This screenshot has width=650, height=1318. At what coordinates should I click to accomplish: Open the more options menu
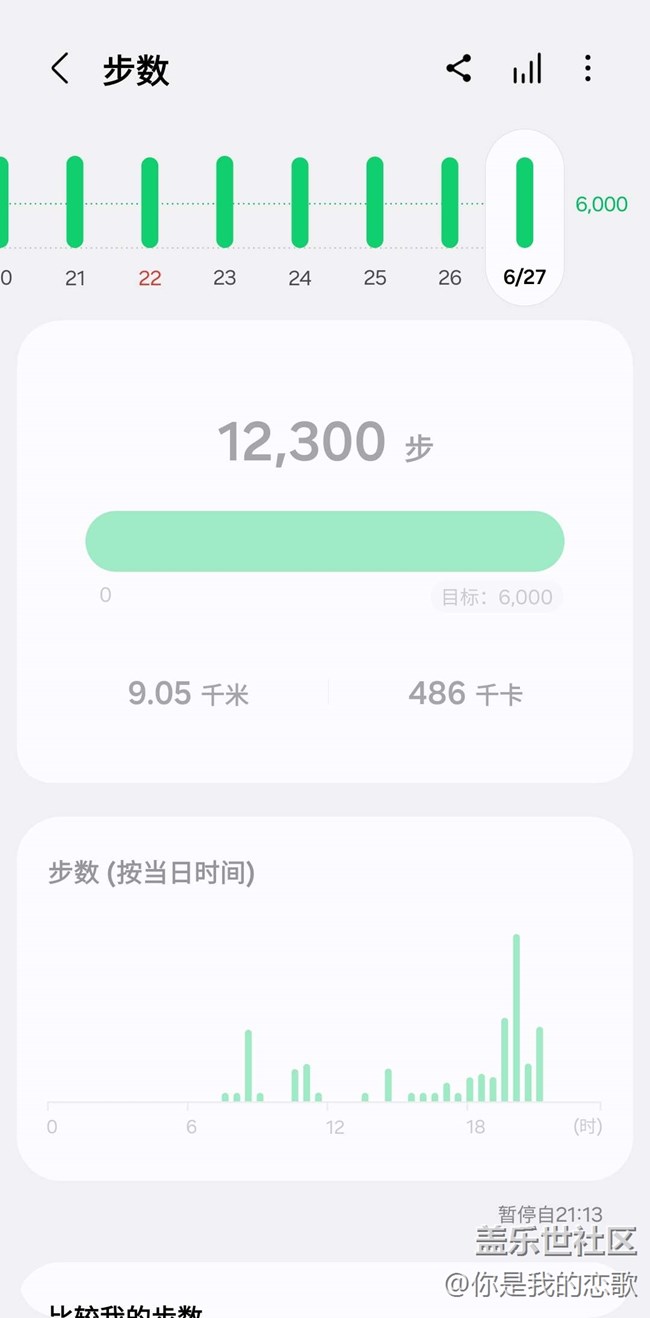(x=587, y=69)
